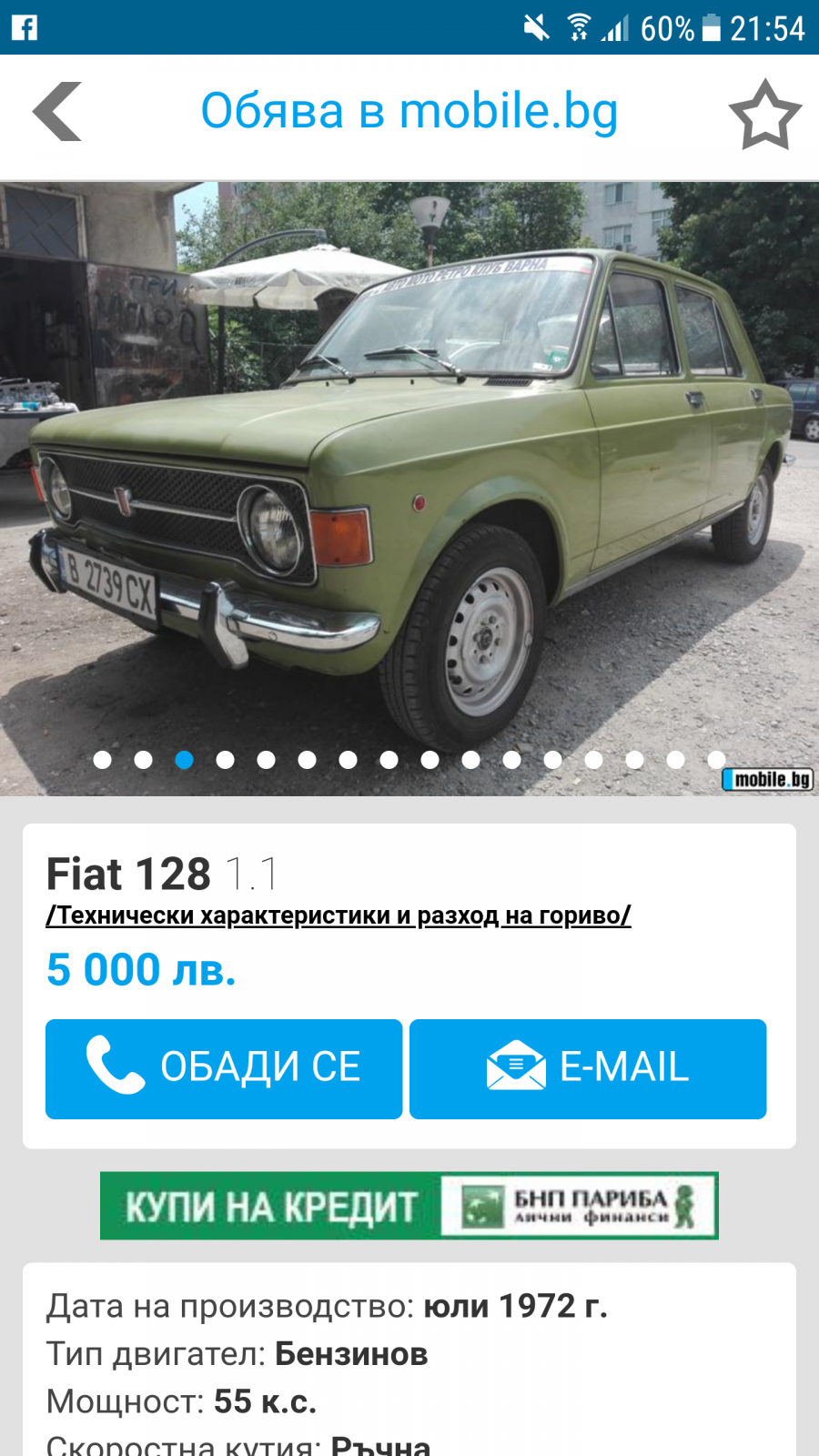Call the seller via ОБАДИ СЕ
Viewport: 819px width, 1456px height.
[x=224, y=1068]
